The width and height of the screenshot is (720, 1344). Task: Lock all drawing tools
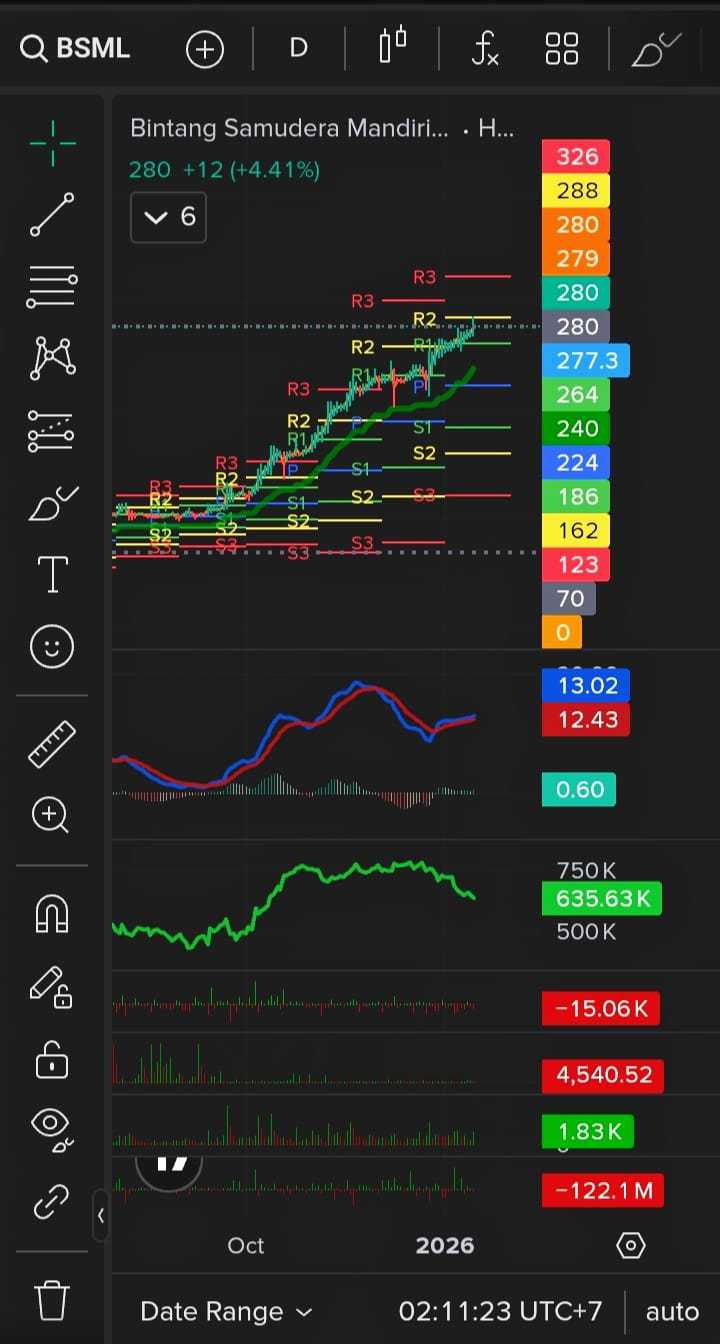[x=52, y=1060]
